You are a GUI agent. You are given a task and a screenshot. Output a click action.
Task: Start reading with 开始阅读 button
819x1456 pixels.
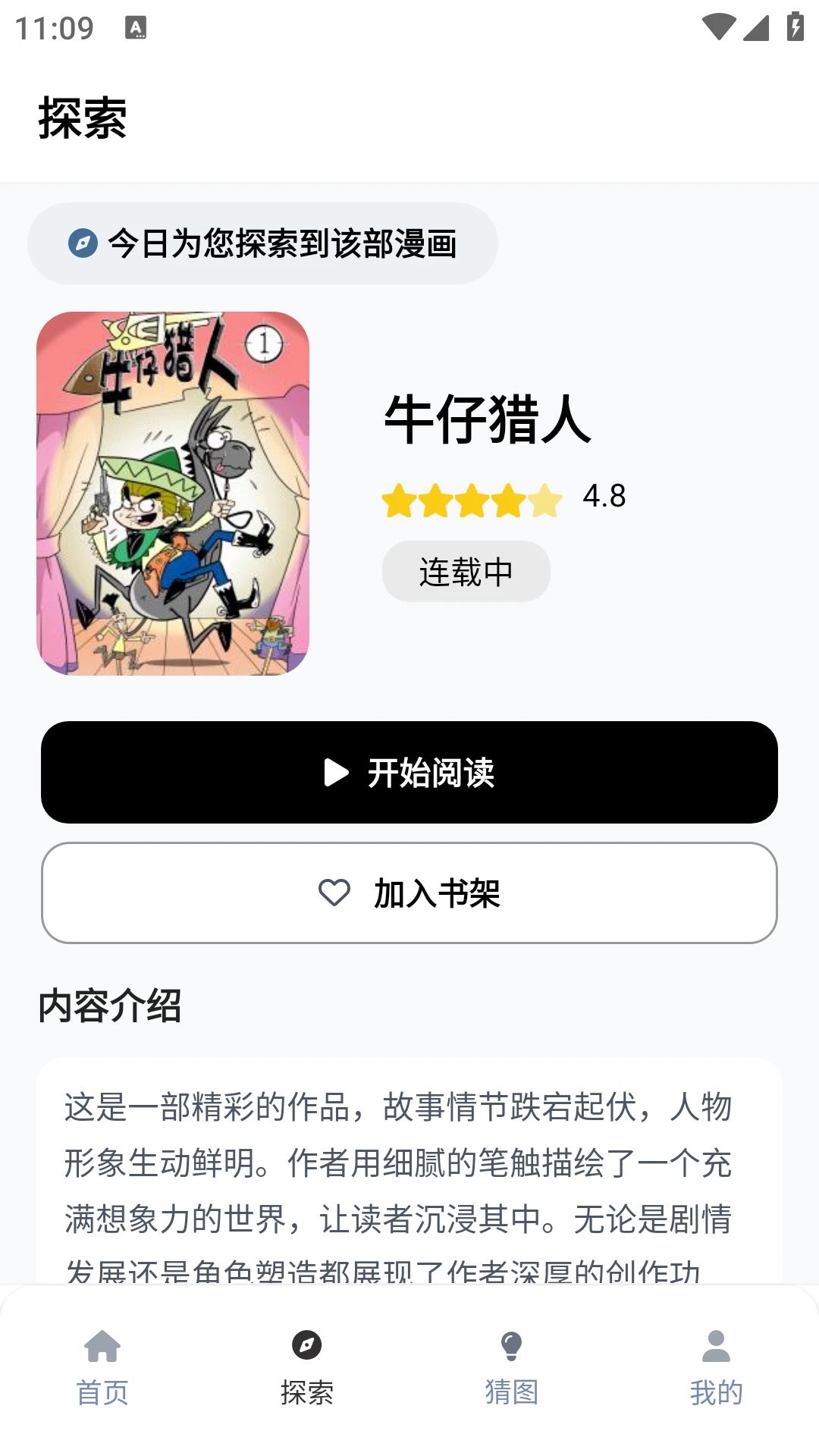coord(409,772)
